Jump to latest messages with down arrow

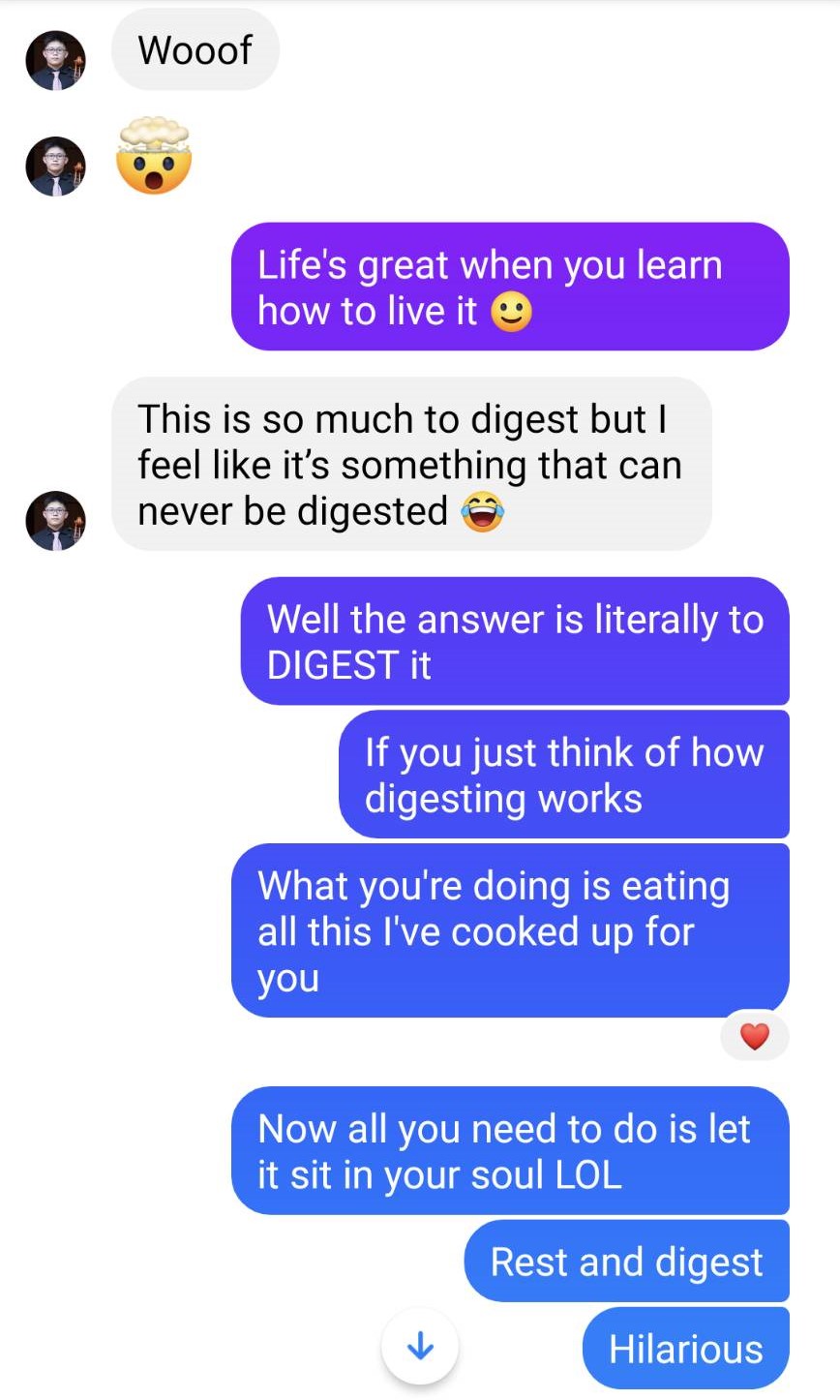[419, 1346]
